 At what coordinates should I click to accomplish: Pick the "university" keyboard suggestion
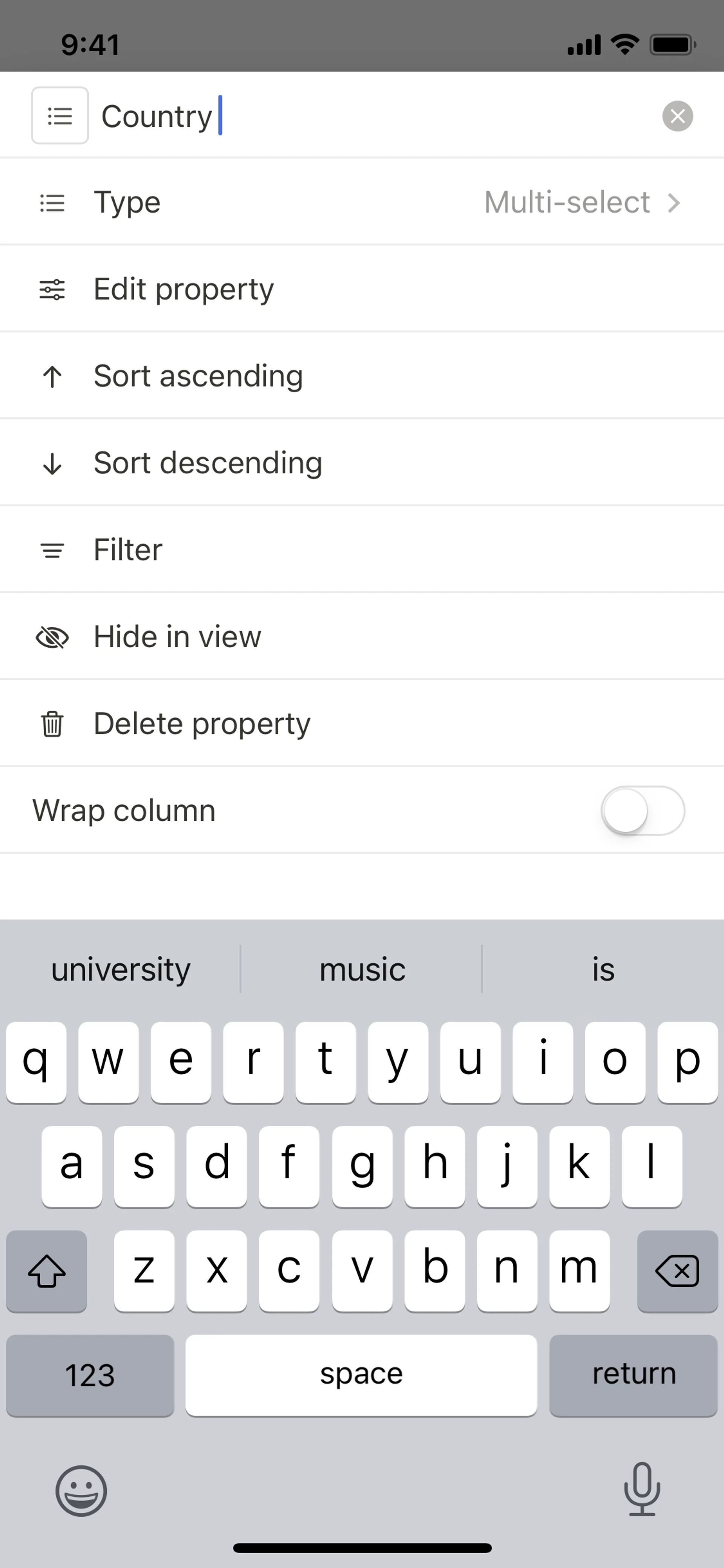pos(120,969)
